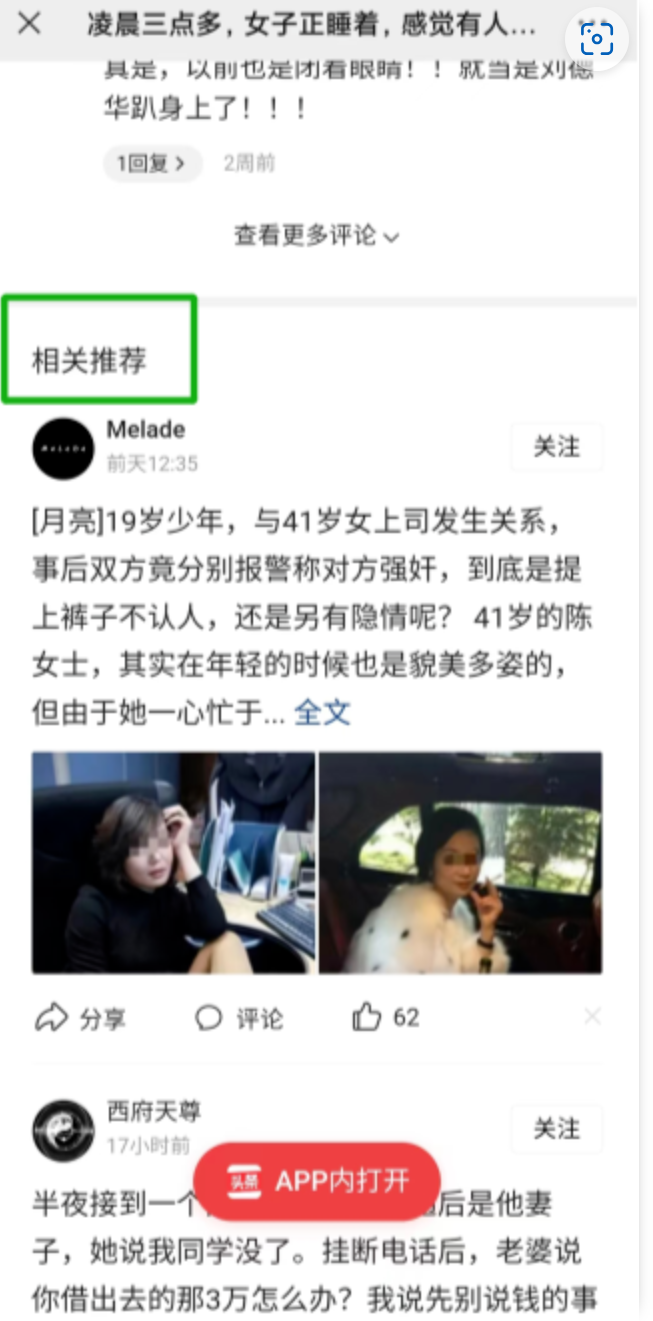The height and width of the screenshot is (1321, 653).
Task: Follow 西府天尊 with 关注 button
Action: (x=557, y=1129)
